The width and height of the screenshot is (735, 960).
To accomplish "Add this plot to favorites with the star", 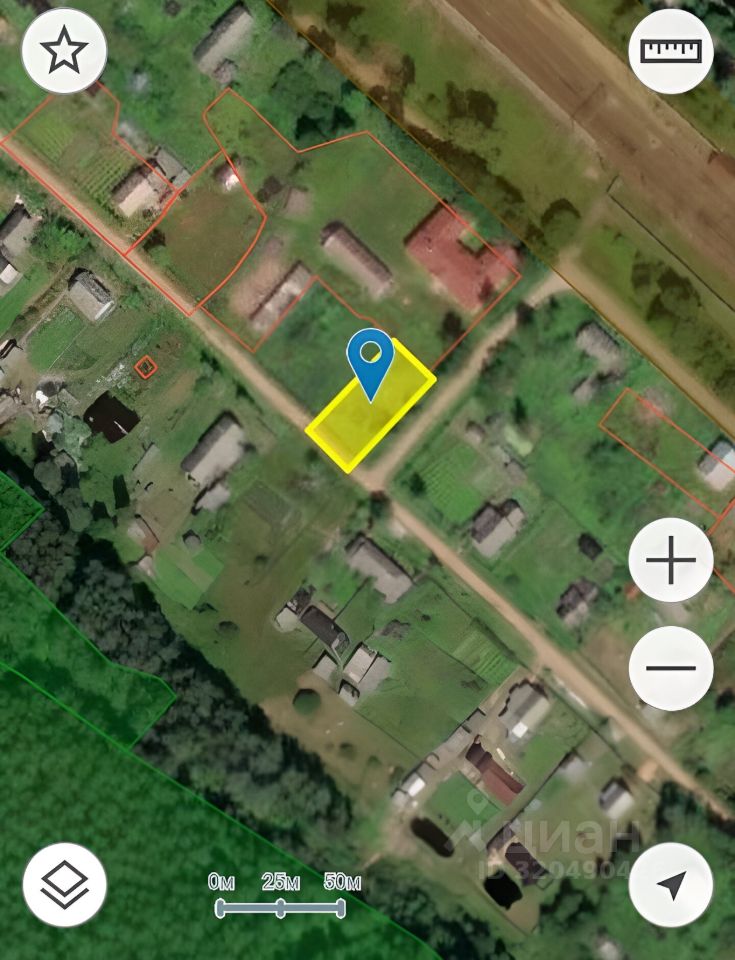I will 64,51.
